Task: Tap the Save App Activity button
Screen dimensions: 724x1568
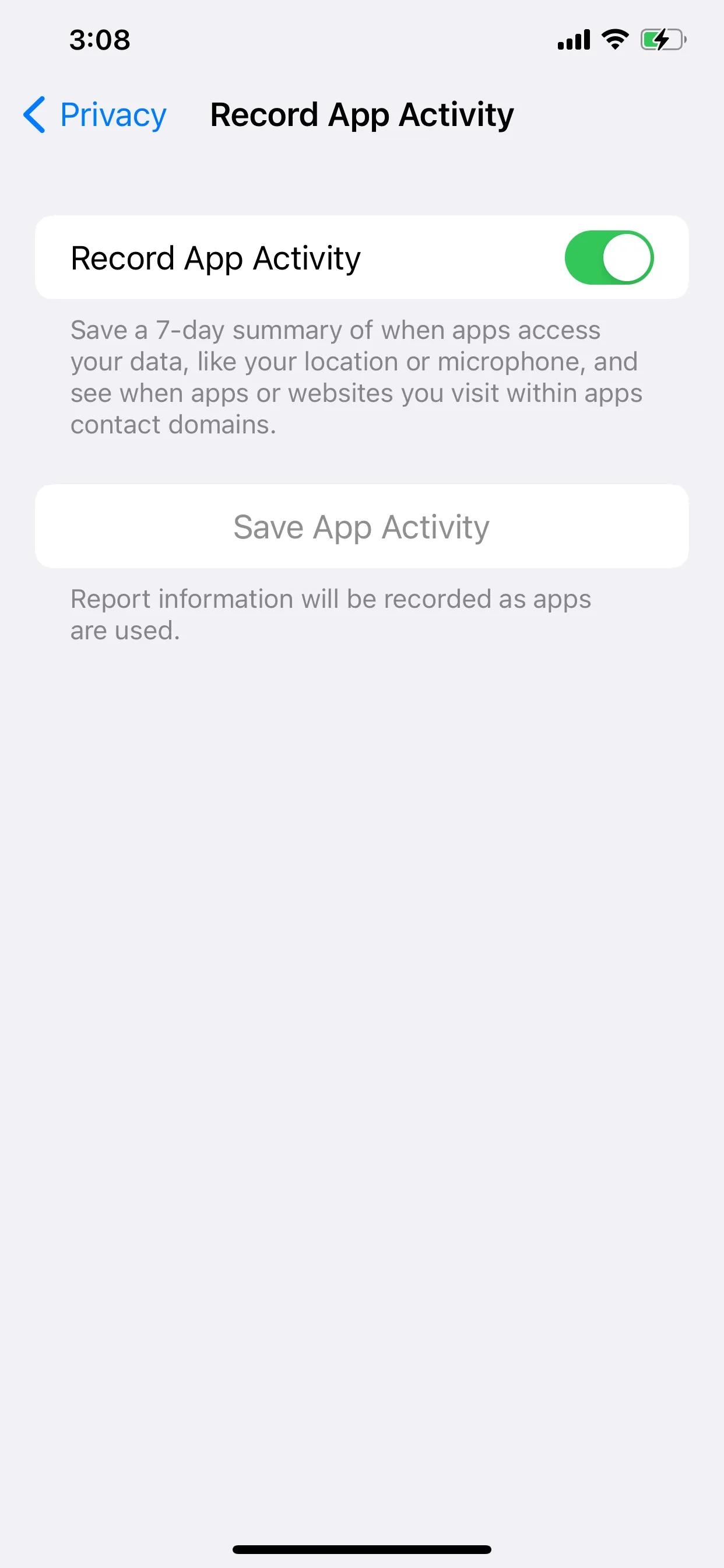Action: click(x=361, y=527)
